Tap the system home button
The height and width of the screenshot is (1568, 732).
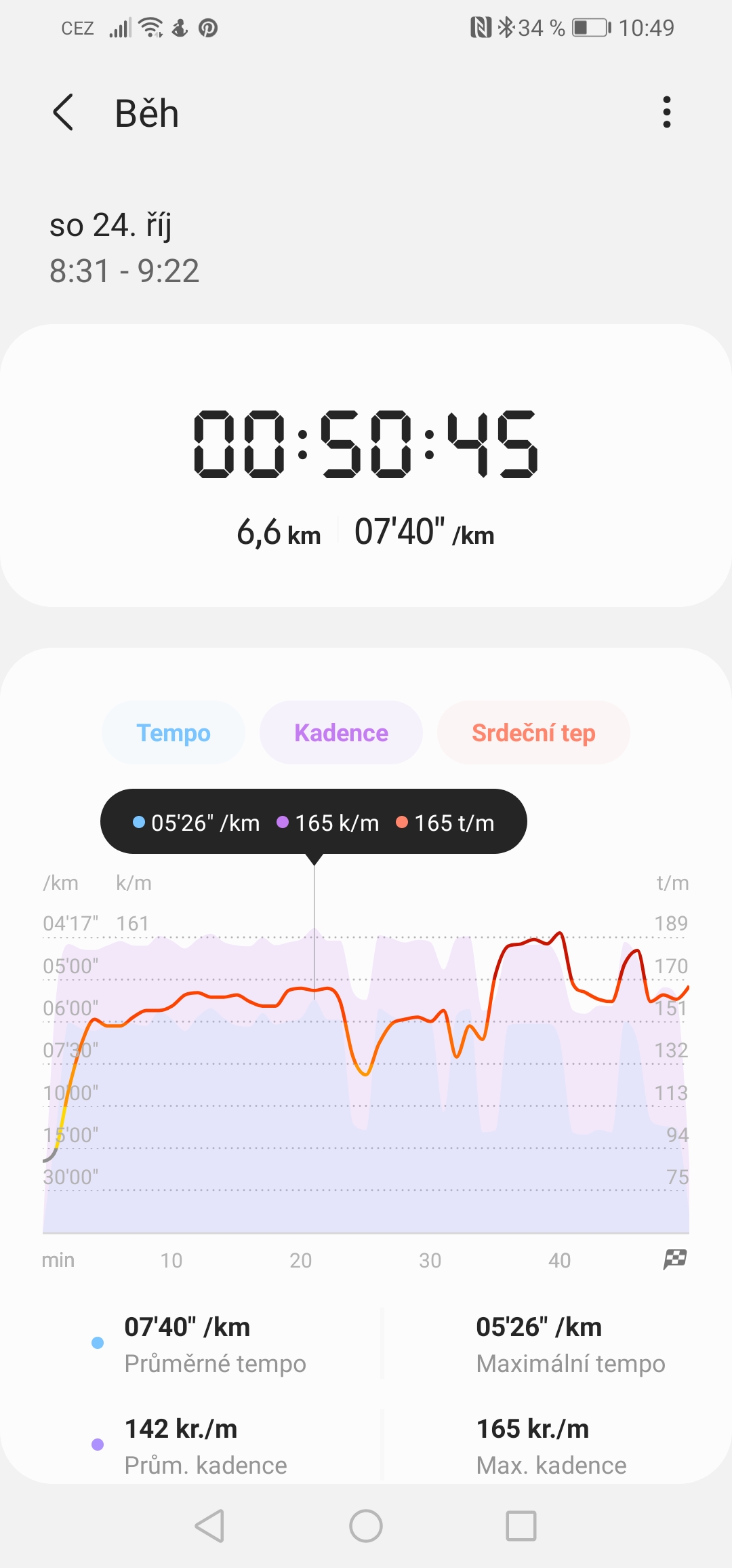coord(366,1526)
